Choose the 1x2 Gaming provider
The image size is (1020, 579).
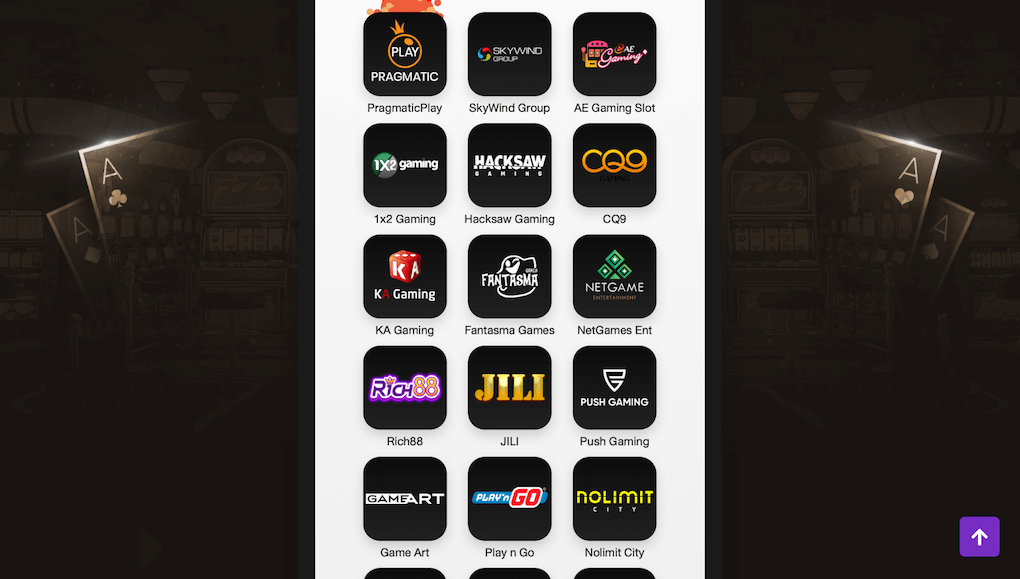pyautogui.click(x=405, y=166)
